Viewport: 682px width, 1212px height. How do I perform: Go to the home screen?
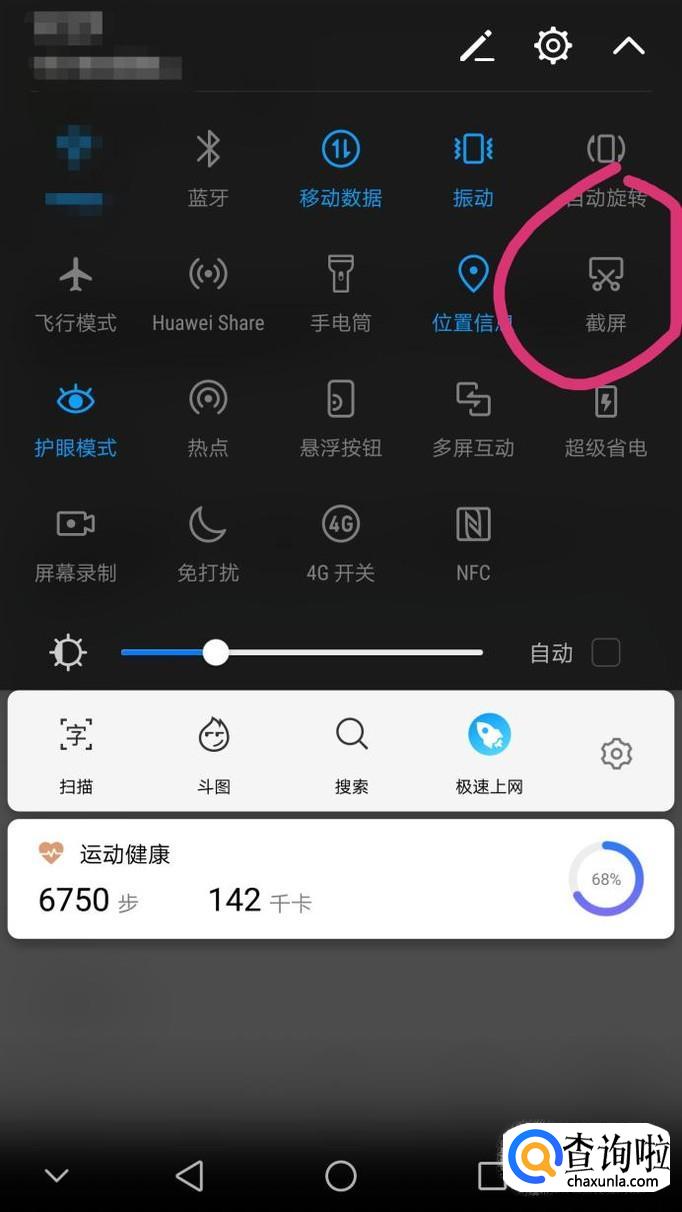(341, 1175)
